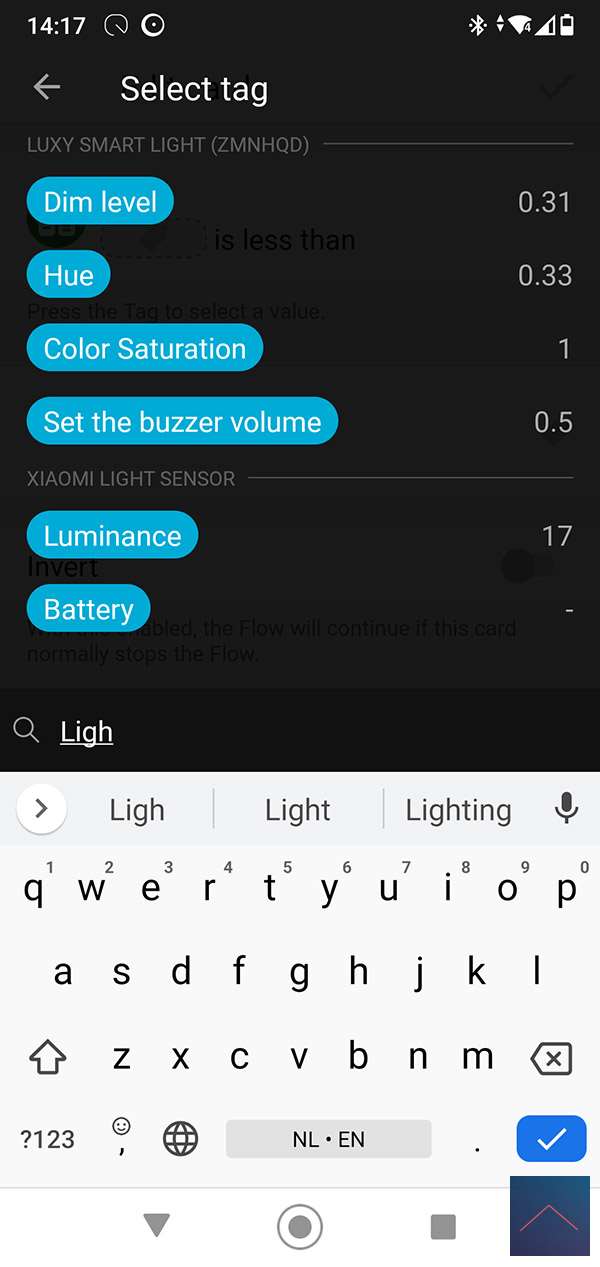
Task: Start voice input with the microphone
Action: [x=566, y=808]
